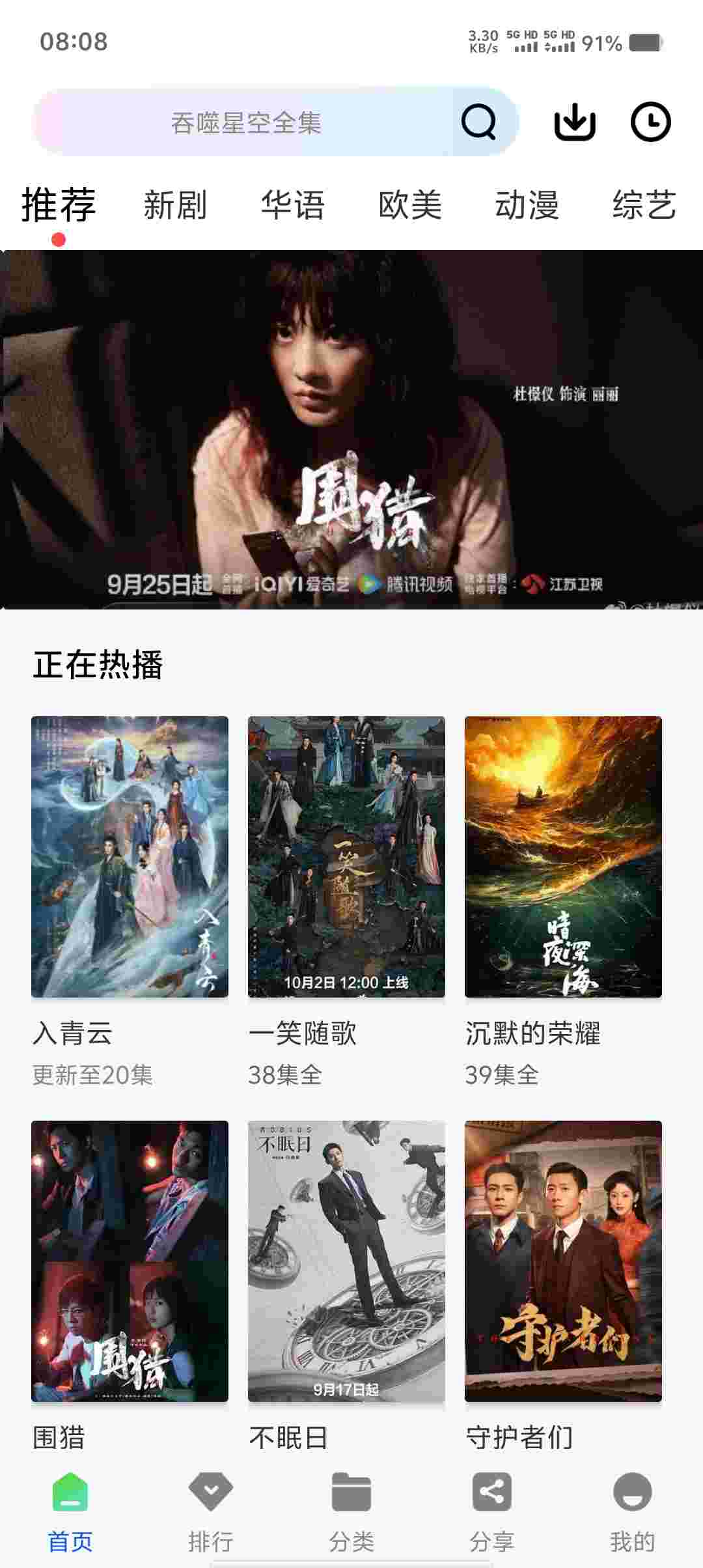Switch to the 华语 tab

coord(293,205)
